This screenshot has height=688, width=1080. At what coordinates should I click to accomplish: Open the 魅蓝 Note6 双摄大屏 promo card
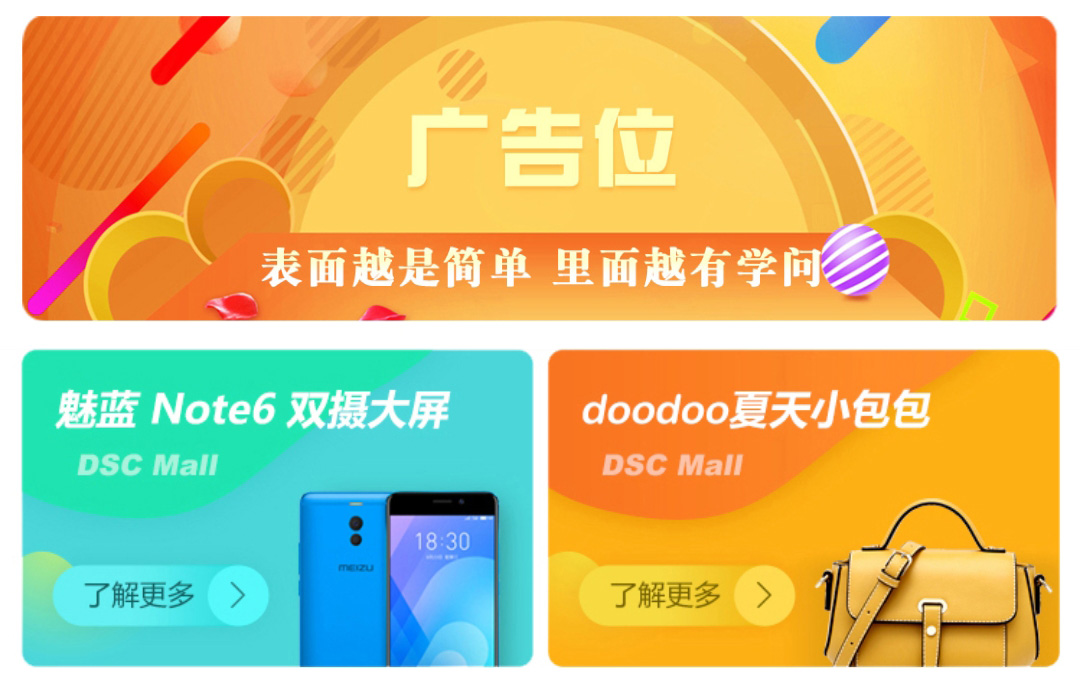[x=277, y=507]
